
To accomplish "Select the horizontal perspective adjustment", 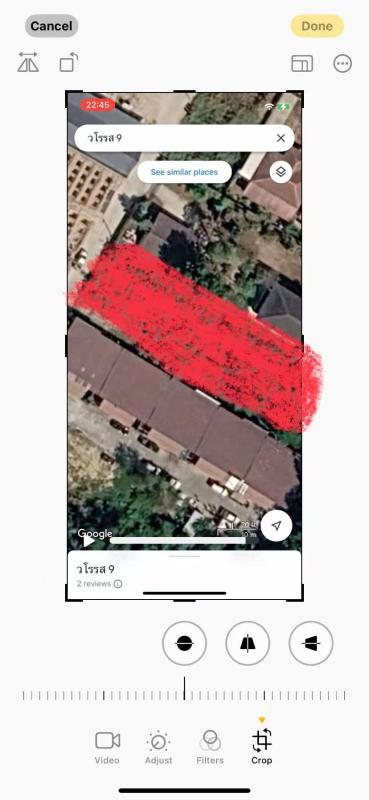I will pyautogui.click(x=311, y=643).
